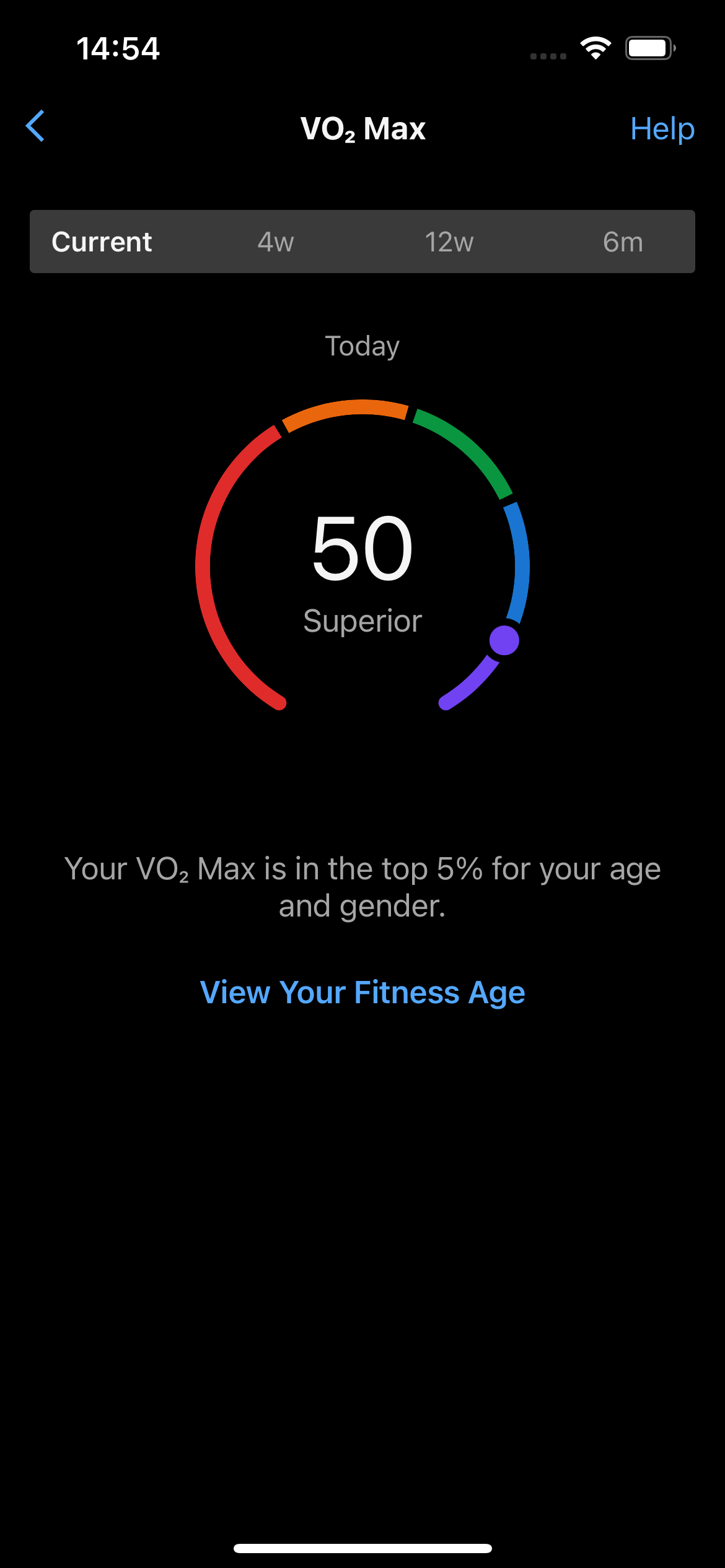Select the Current segment
The image size is (725, 1568).
point(102,242)
